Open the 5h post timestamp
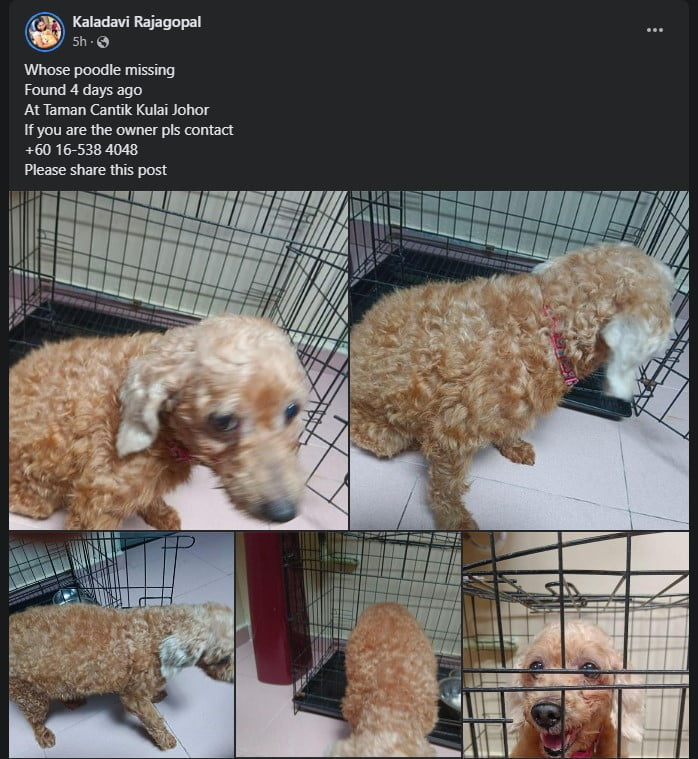This screenshot has width=698, height=759. point(79,42)
